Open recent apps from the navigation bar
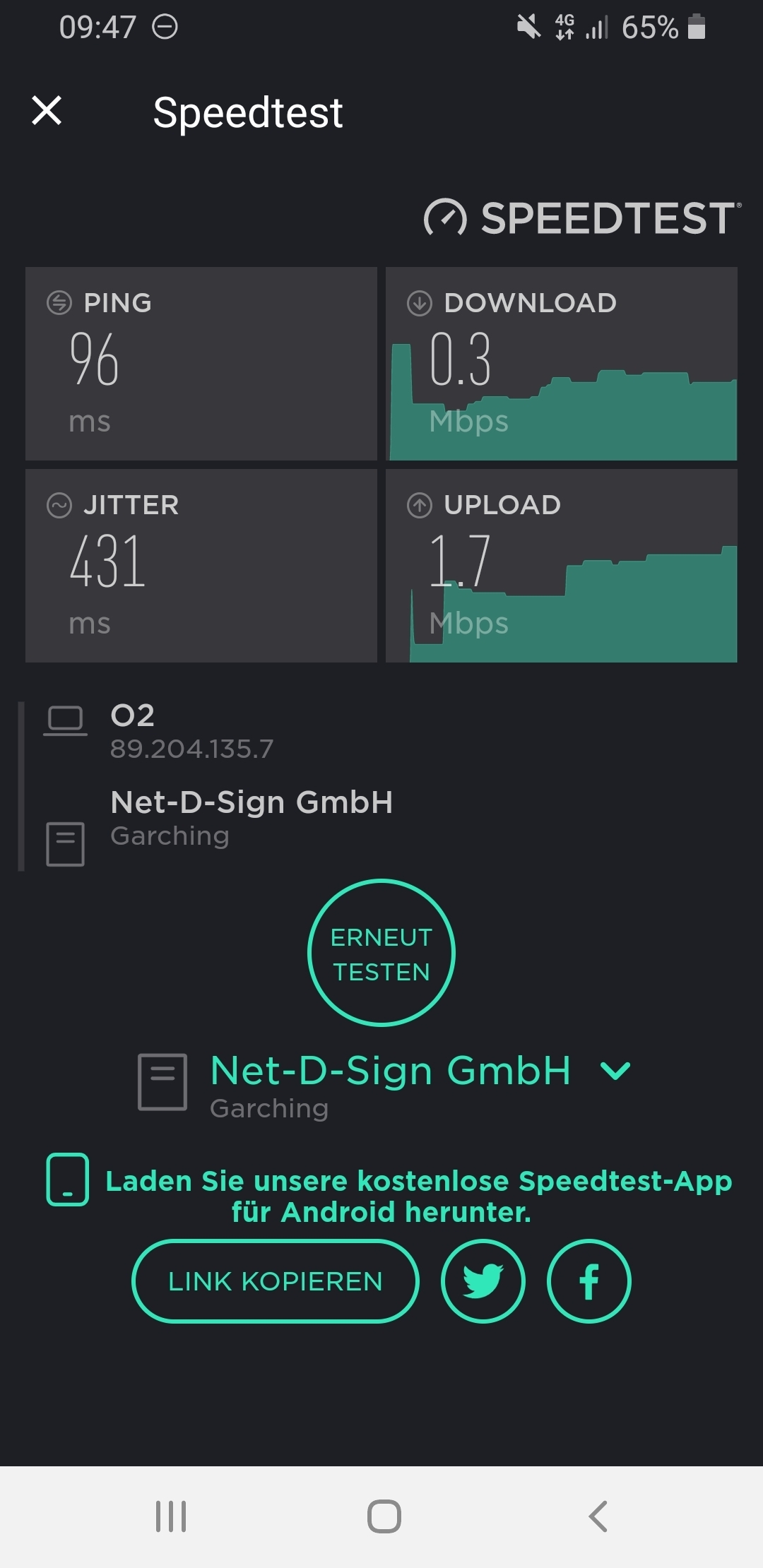763x1568 pixels. point(171,1516)
